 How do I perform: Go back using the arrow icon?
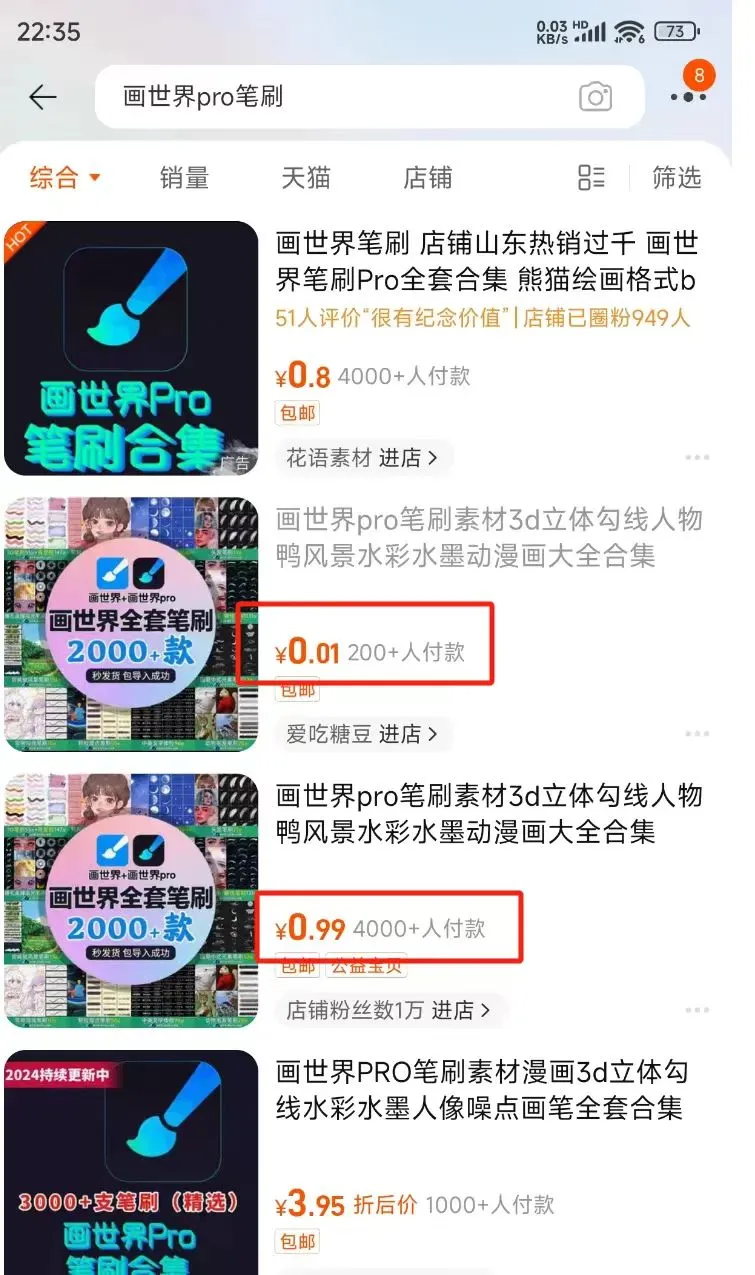(43, 97)
